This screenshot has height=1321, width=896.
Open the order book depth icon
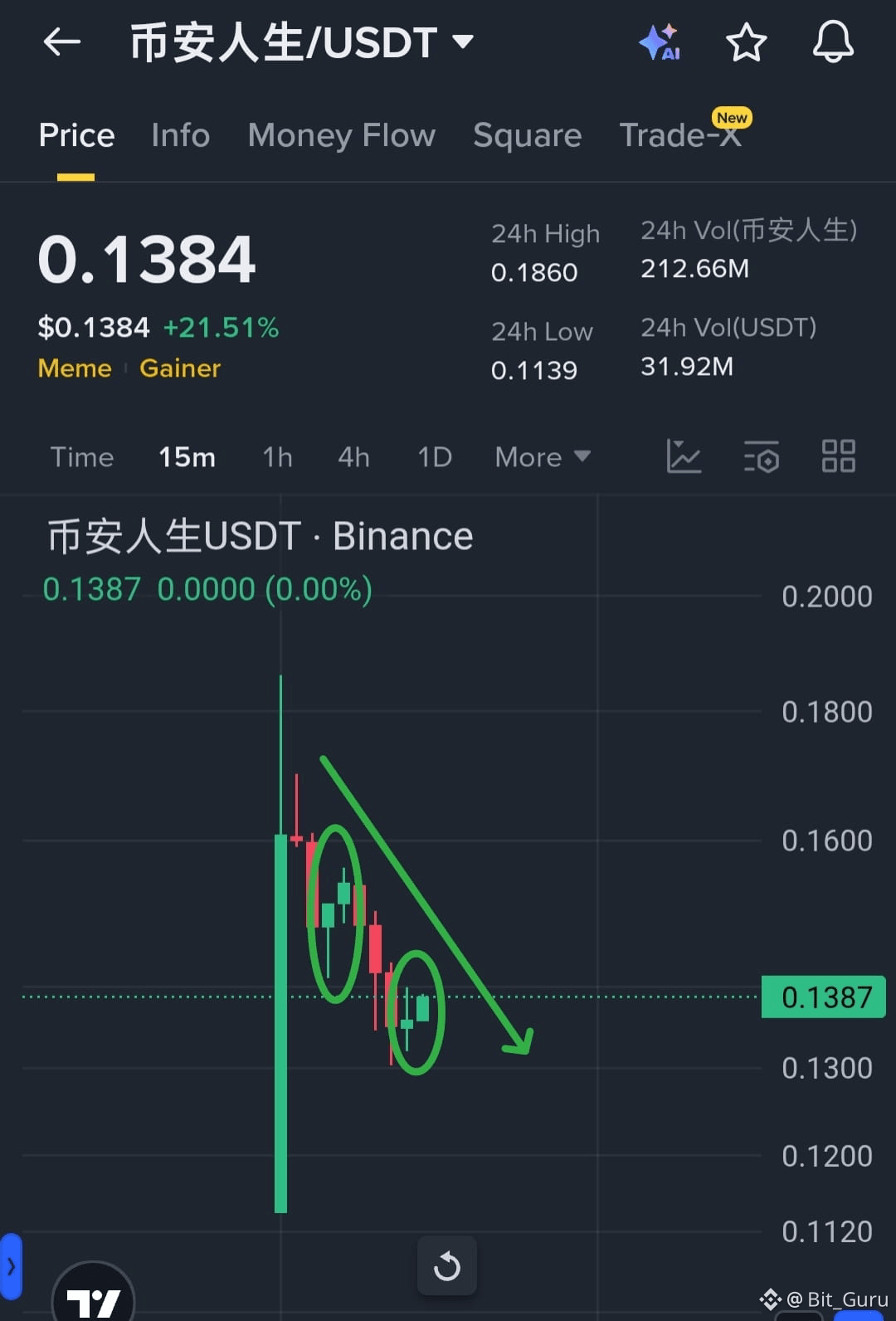(762, 457)
